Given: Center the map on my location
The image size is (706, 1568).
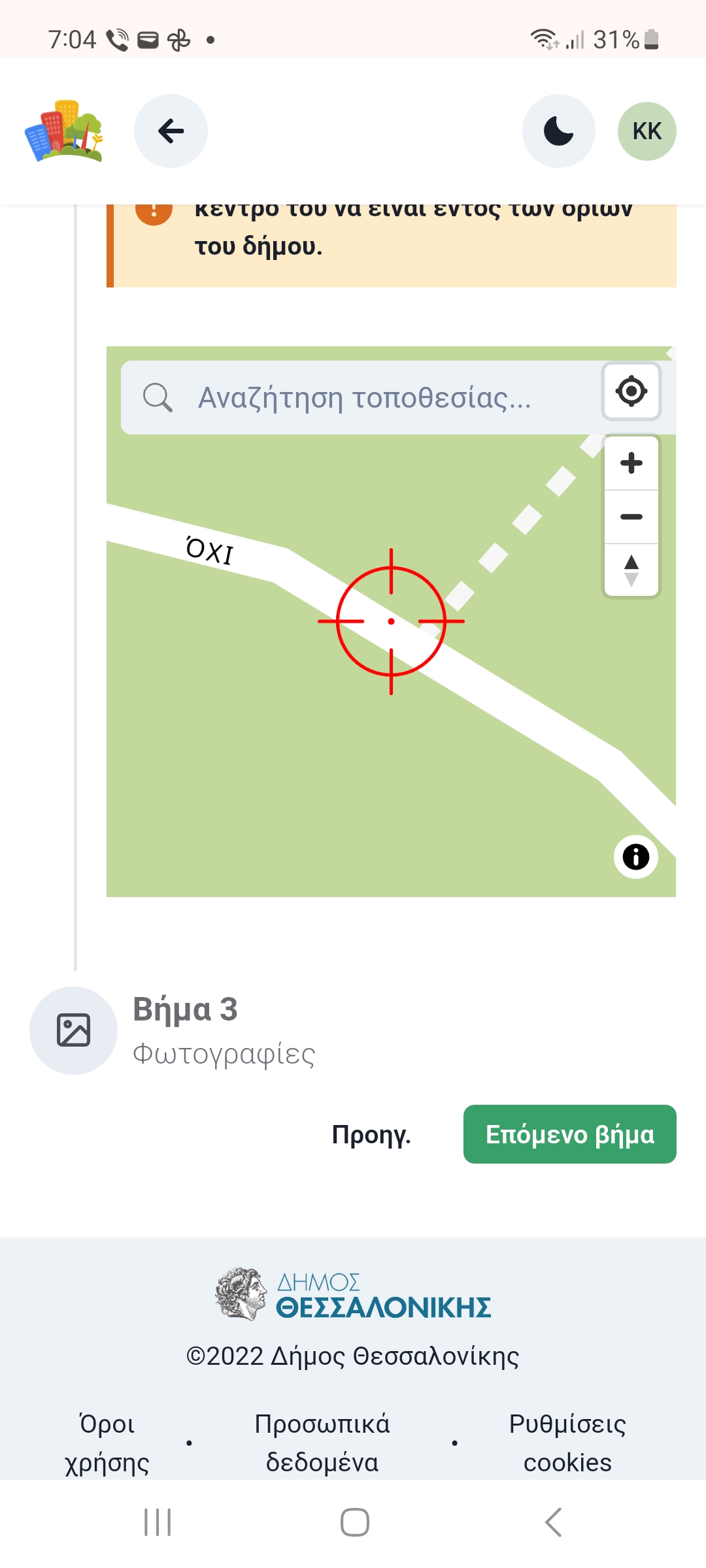Looking at the screenshot, I should [x=631, y=391].
